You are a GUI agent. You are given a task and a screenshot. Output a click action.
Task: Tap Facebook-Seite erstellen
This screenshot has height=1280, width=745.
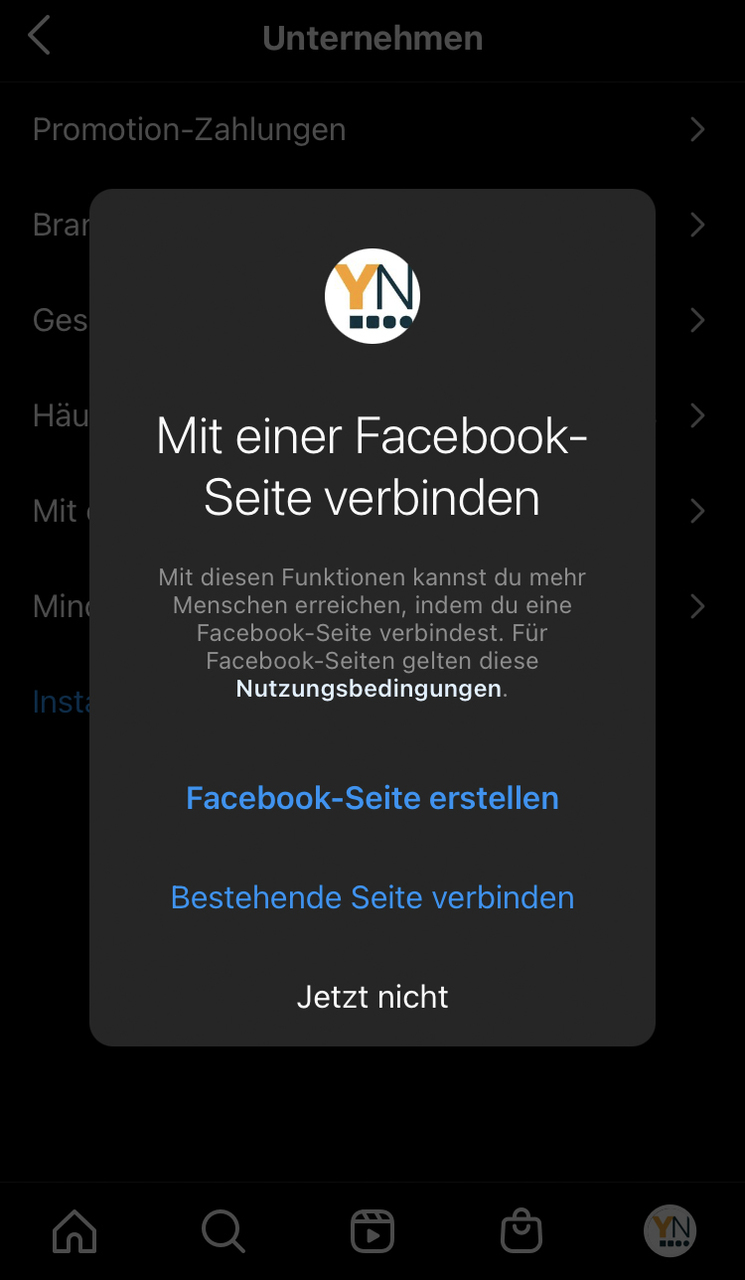coord(372,798)
